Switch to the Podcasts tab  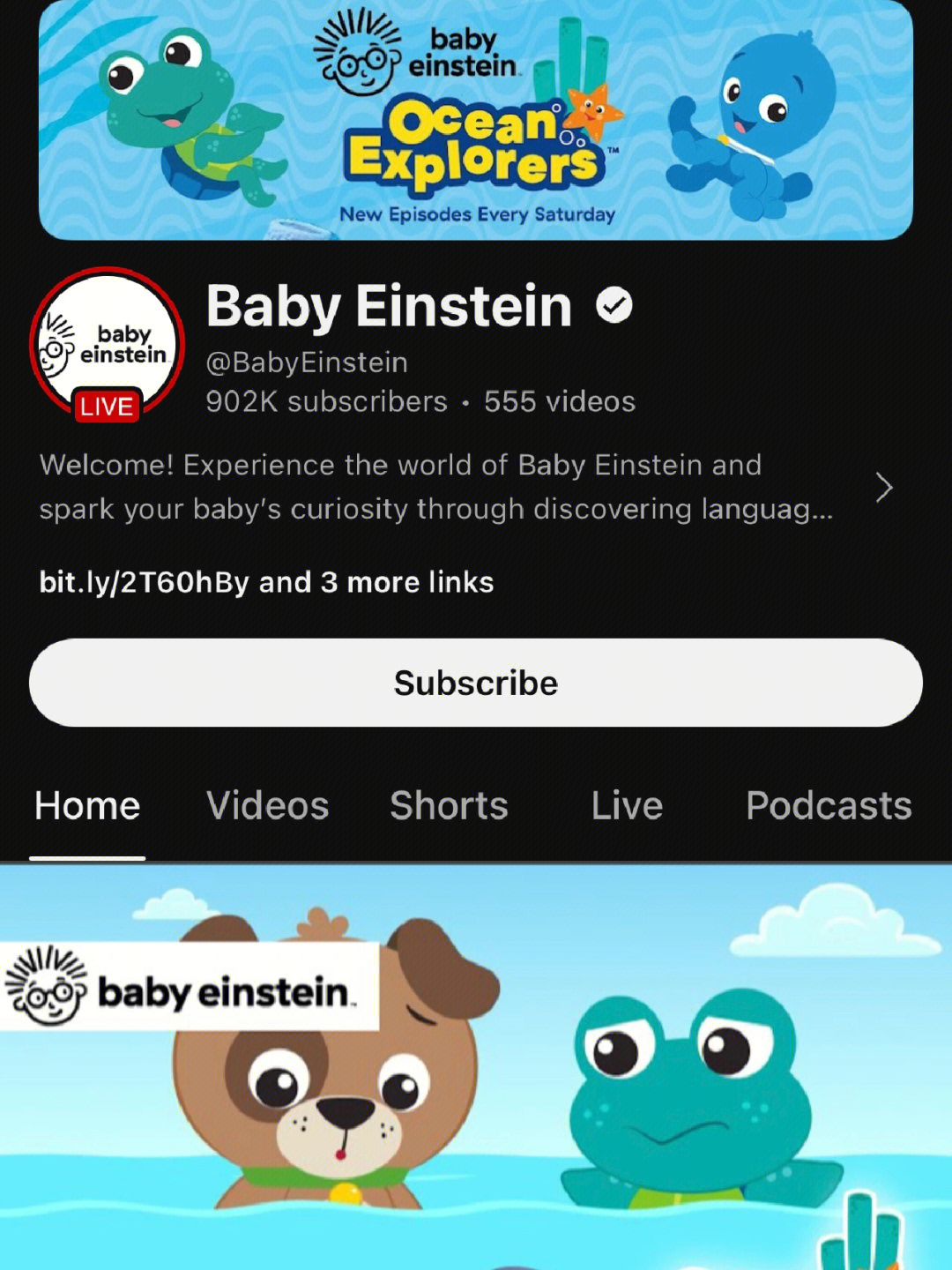[x=829, y=805]
